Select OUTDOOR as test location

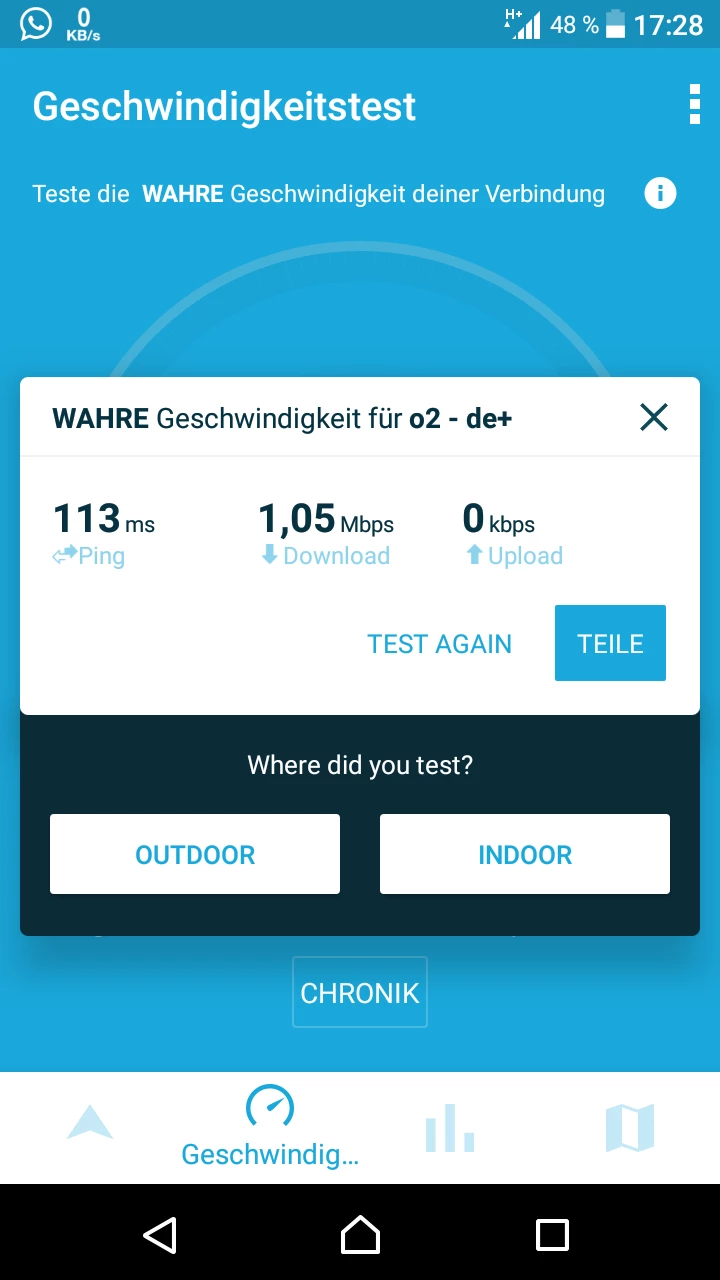click(x=195, y=854)
